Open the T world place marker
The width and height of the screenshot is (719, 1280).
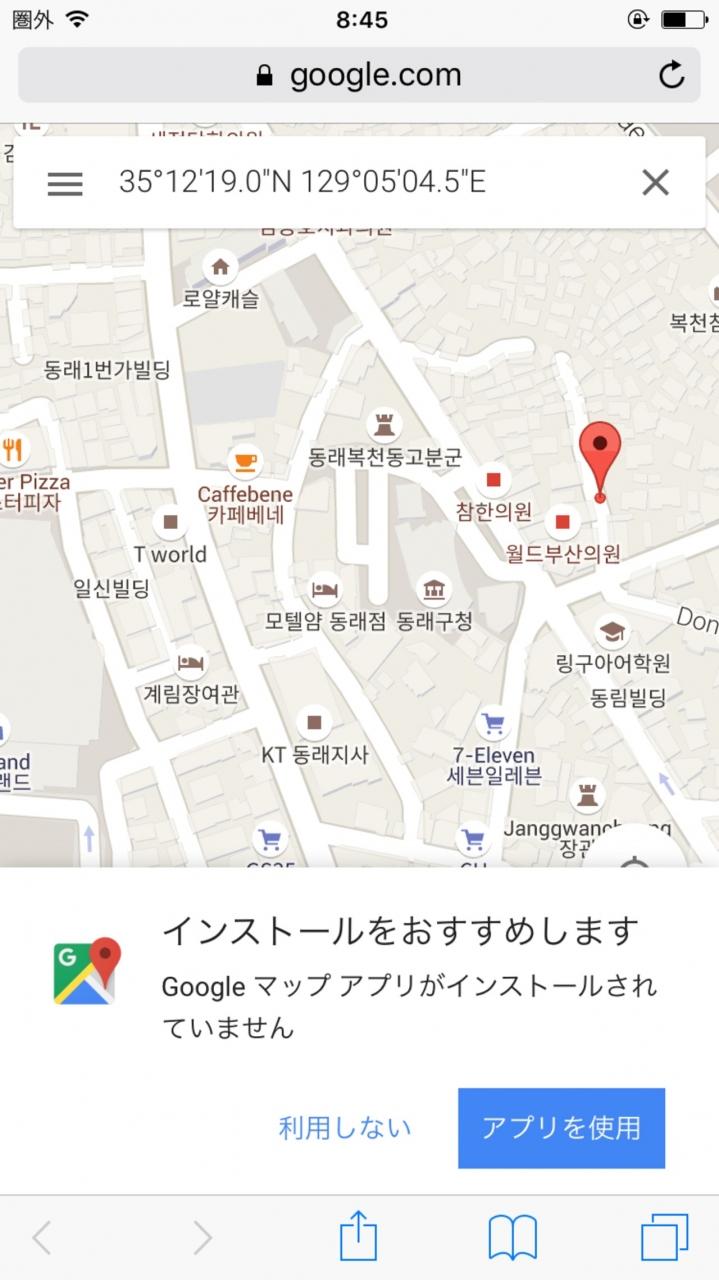(169, 522)
